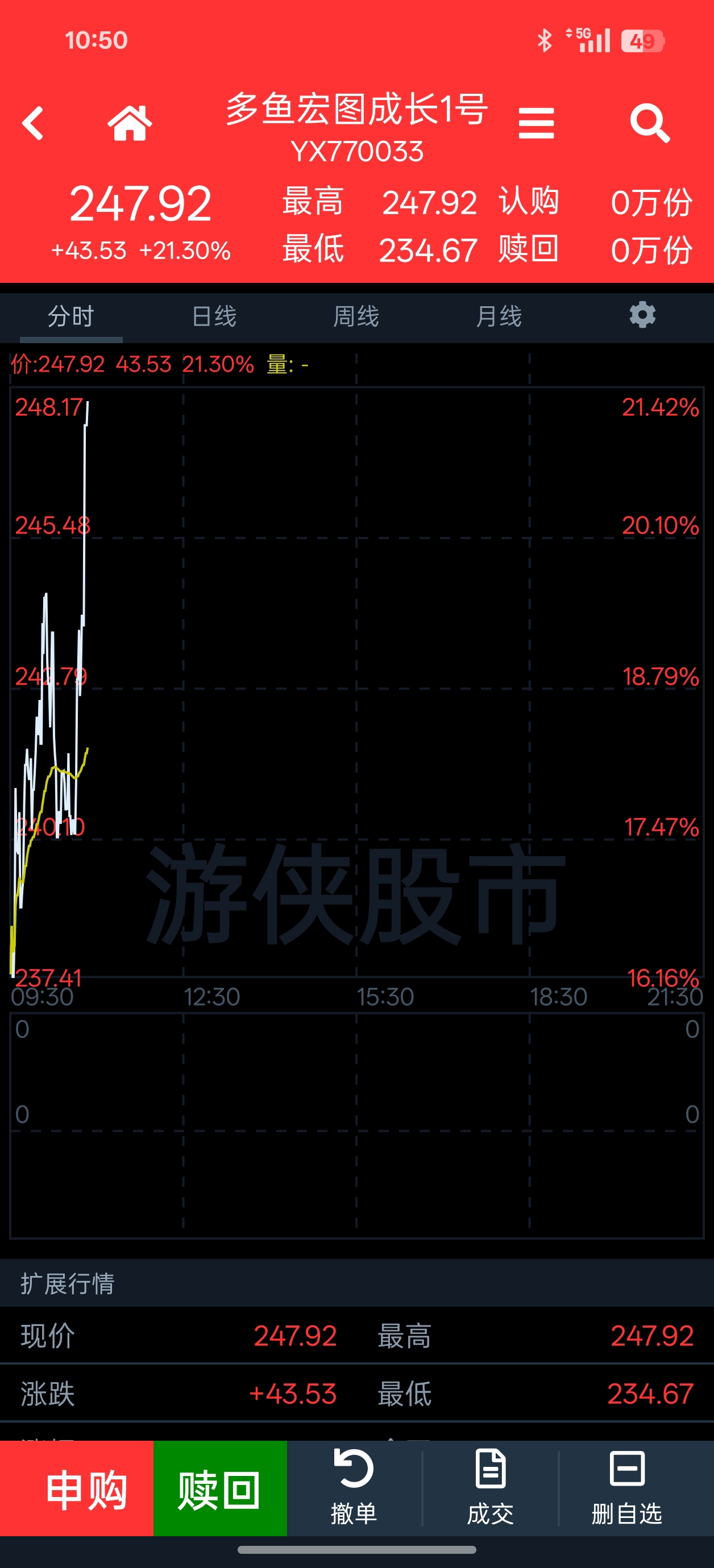Viewport: 714px width, 1568px height.
Task: Open the hamburger menu
Action: pyautogui.click(x=536, y=124)
